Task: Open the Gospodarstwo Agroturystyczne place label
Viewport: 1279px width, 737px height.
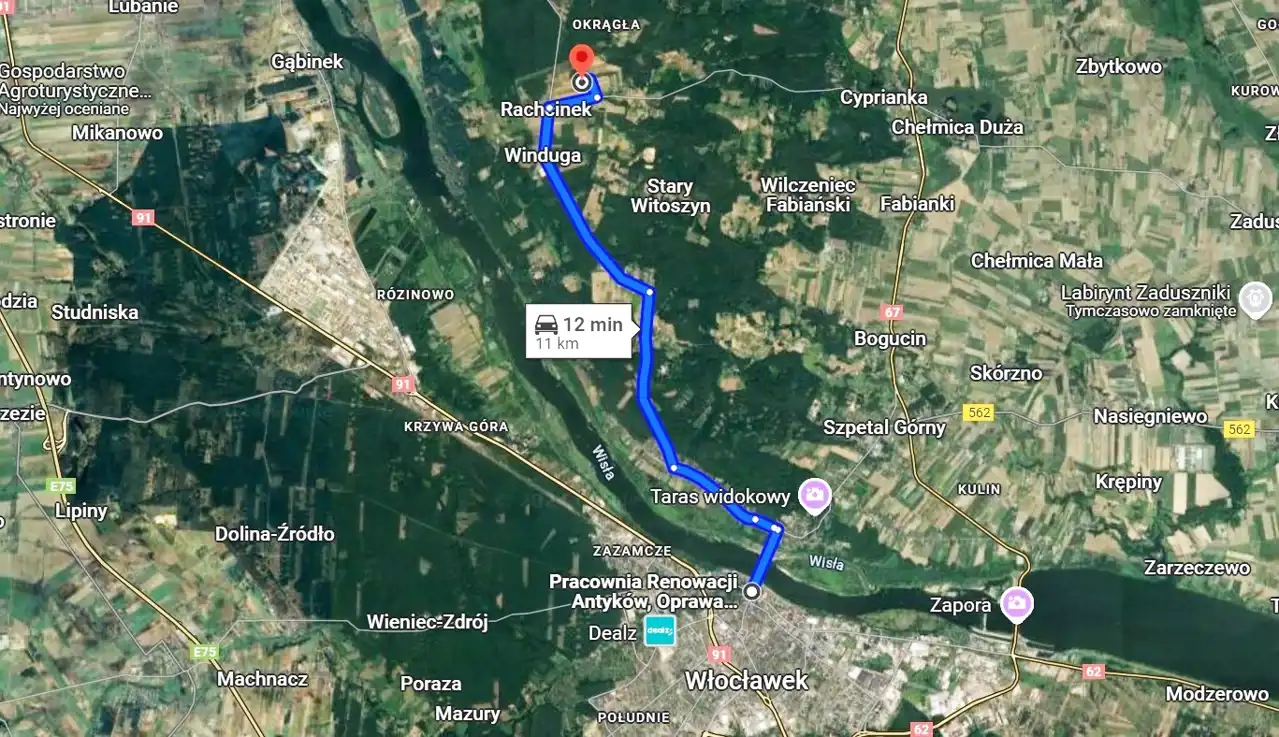Action: pyautogui.click(x=76, y=81)
